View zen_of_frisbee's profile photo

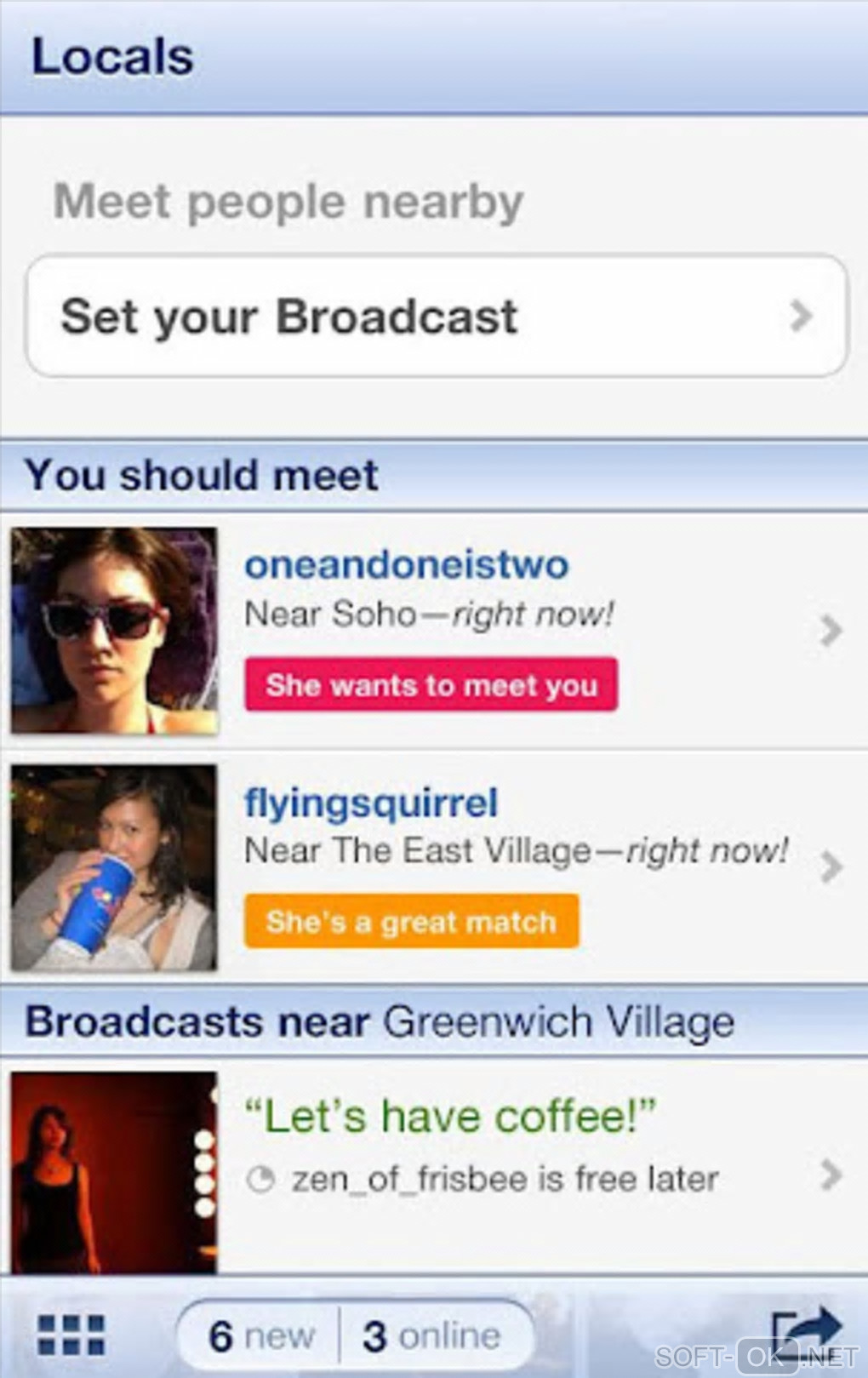pyautogui.click(x=114, y=1172)
